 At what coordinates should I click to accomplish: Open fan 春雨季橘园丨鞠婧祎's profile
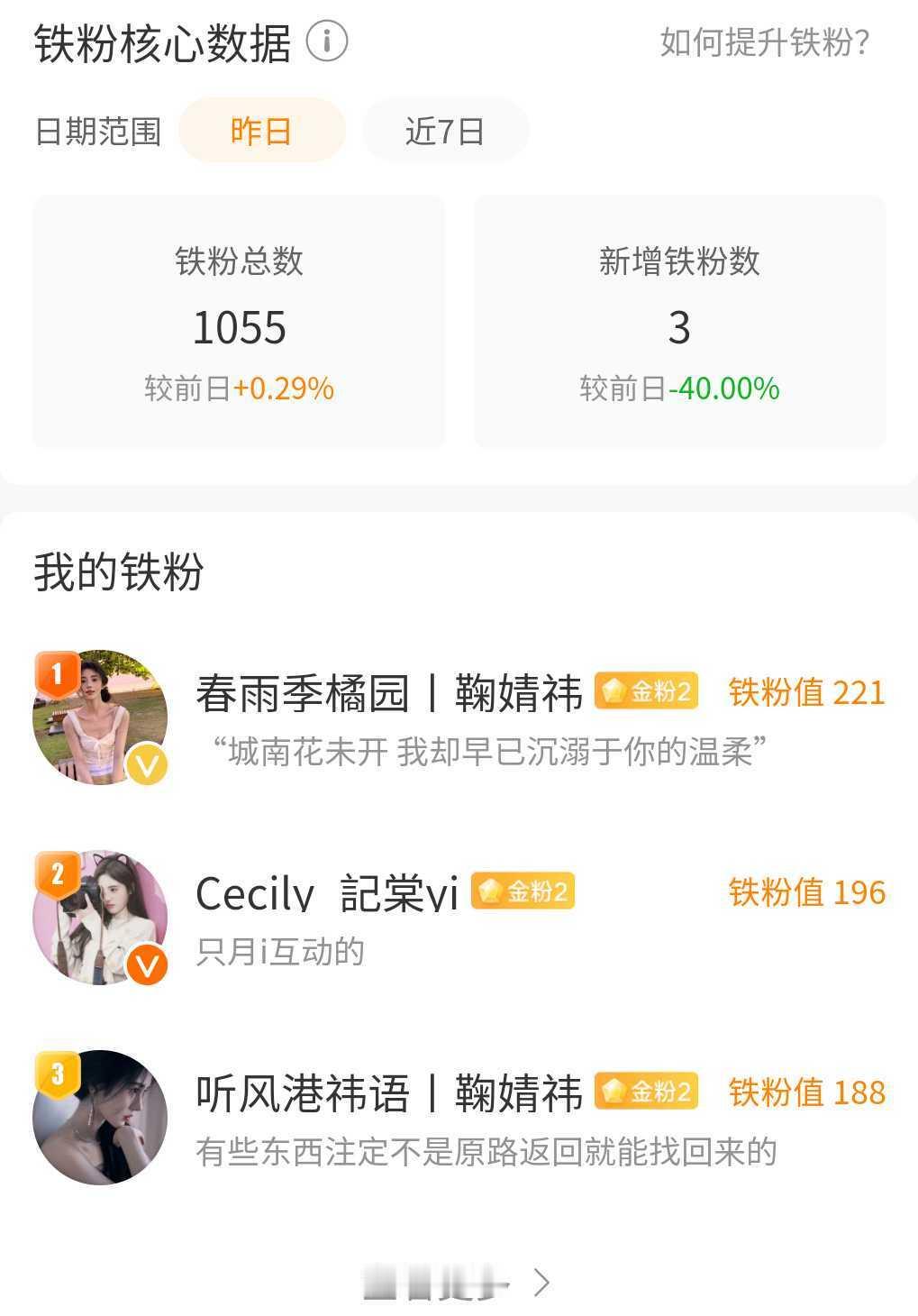pyautogui.click(x=459, y=717)
